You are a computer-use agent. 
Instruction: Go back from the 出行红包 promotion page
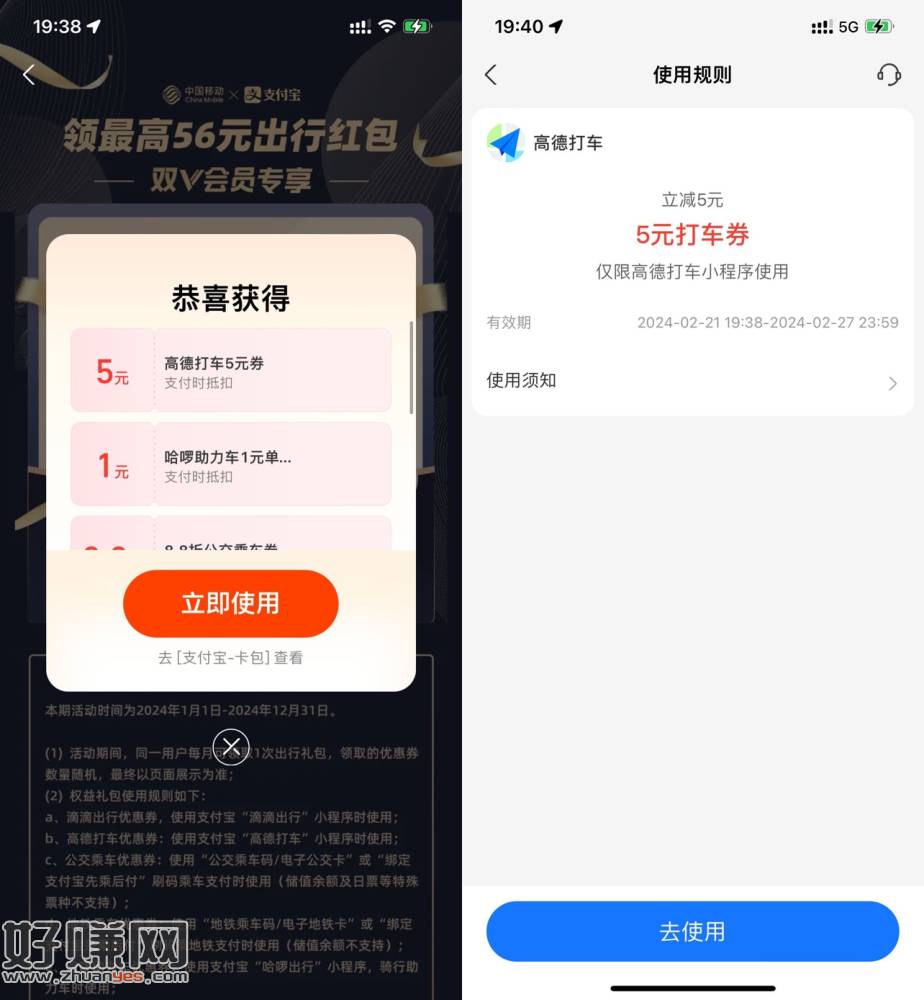(29, 74)
